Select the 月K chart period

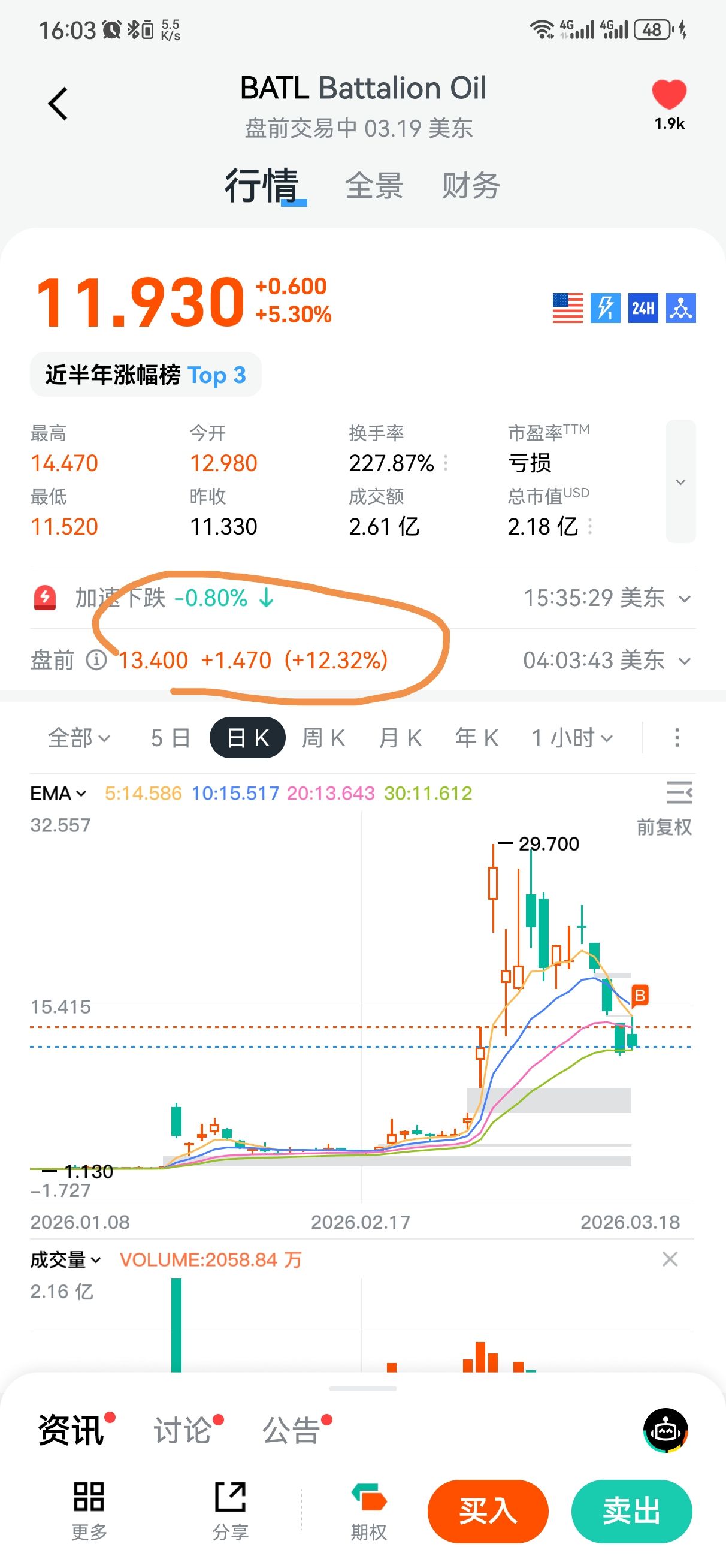(x=400, y=738)
